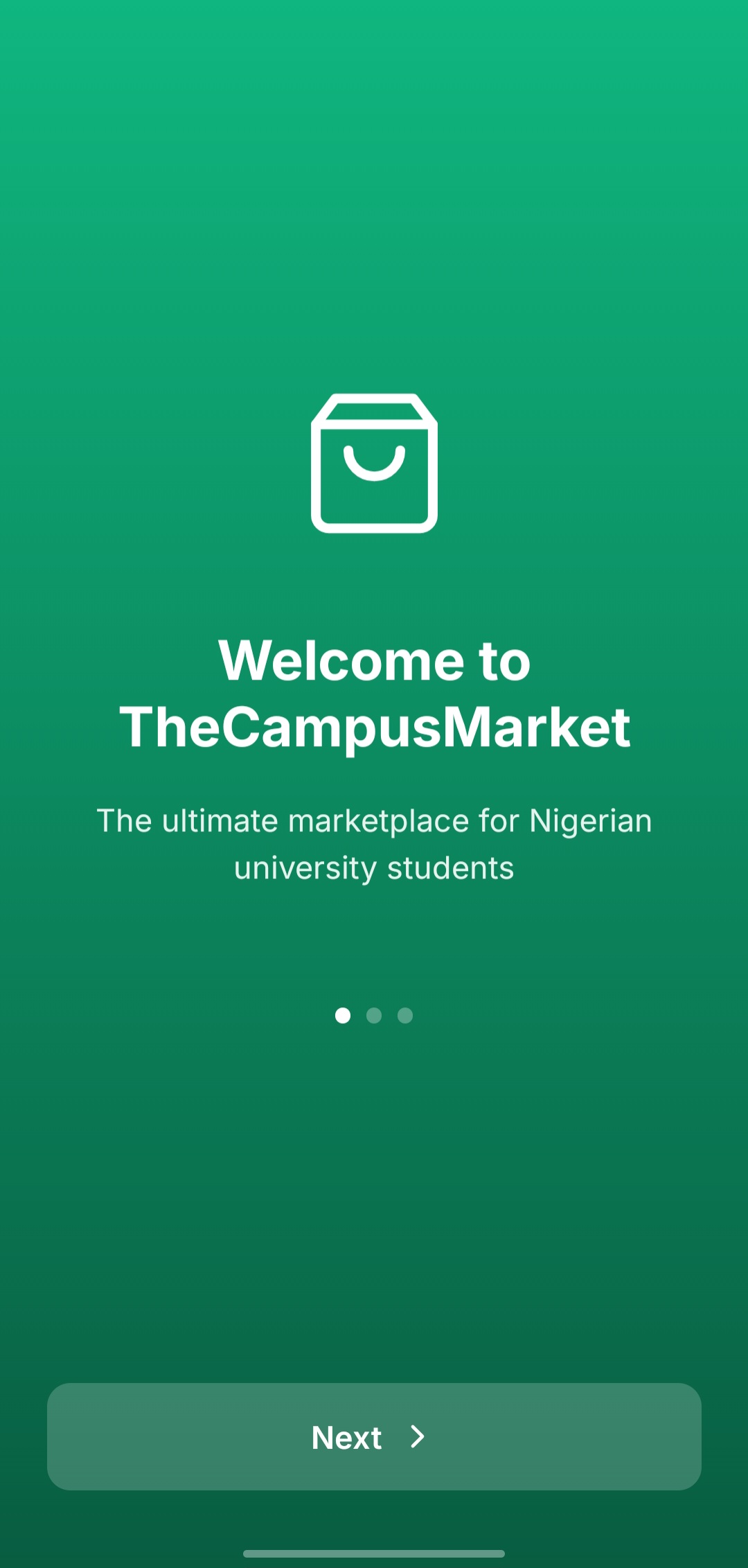Tap the middle faded dot to skip ahead

tap(374, 1016)
